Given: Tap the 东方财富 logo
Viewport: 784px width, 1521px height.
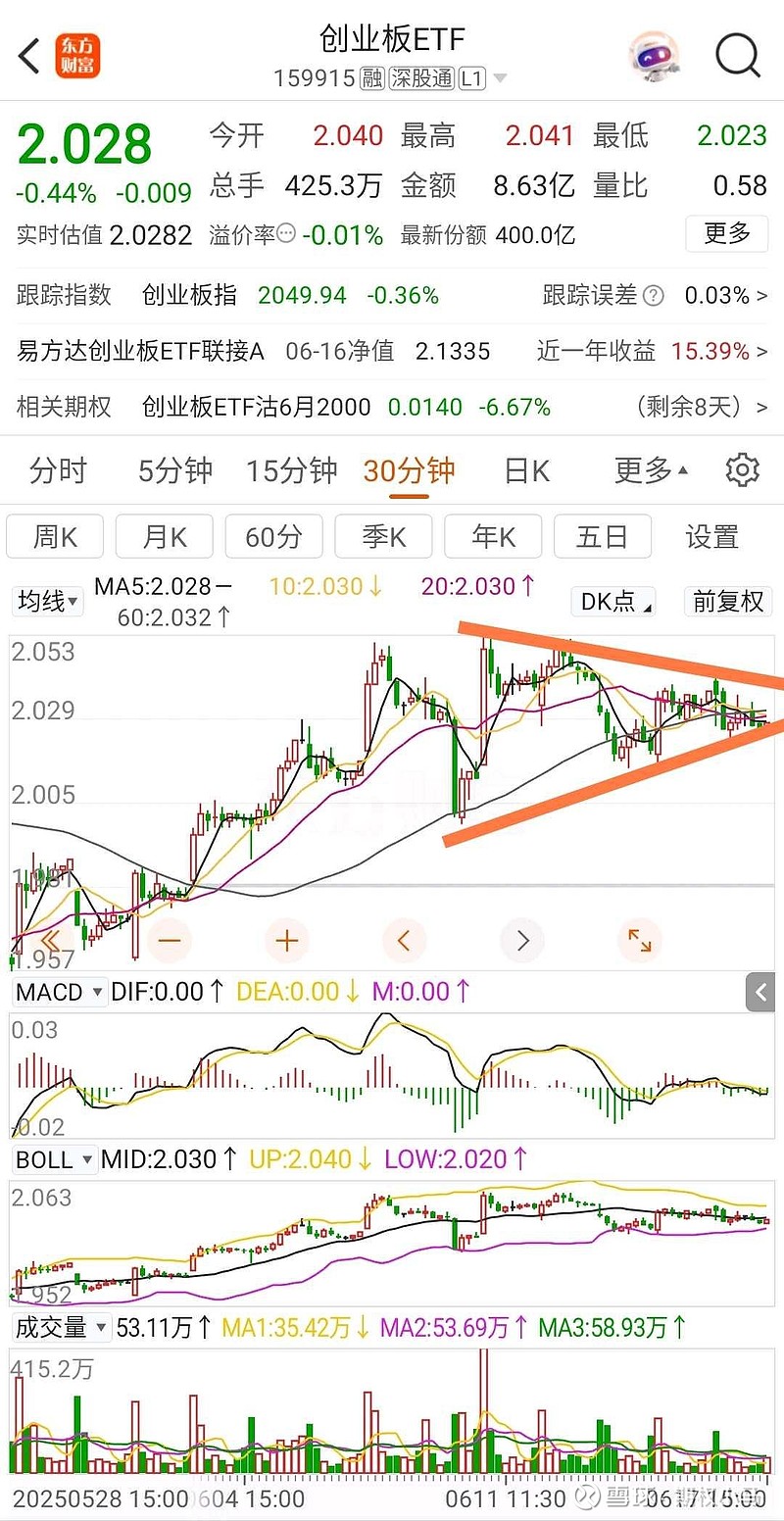Looking at the screenshot, I should 77,56.
